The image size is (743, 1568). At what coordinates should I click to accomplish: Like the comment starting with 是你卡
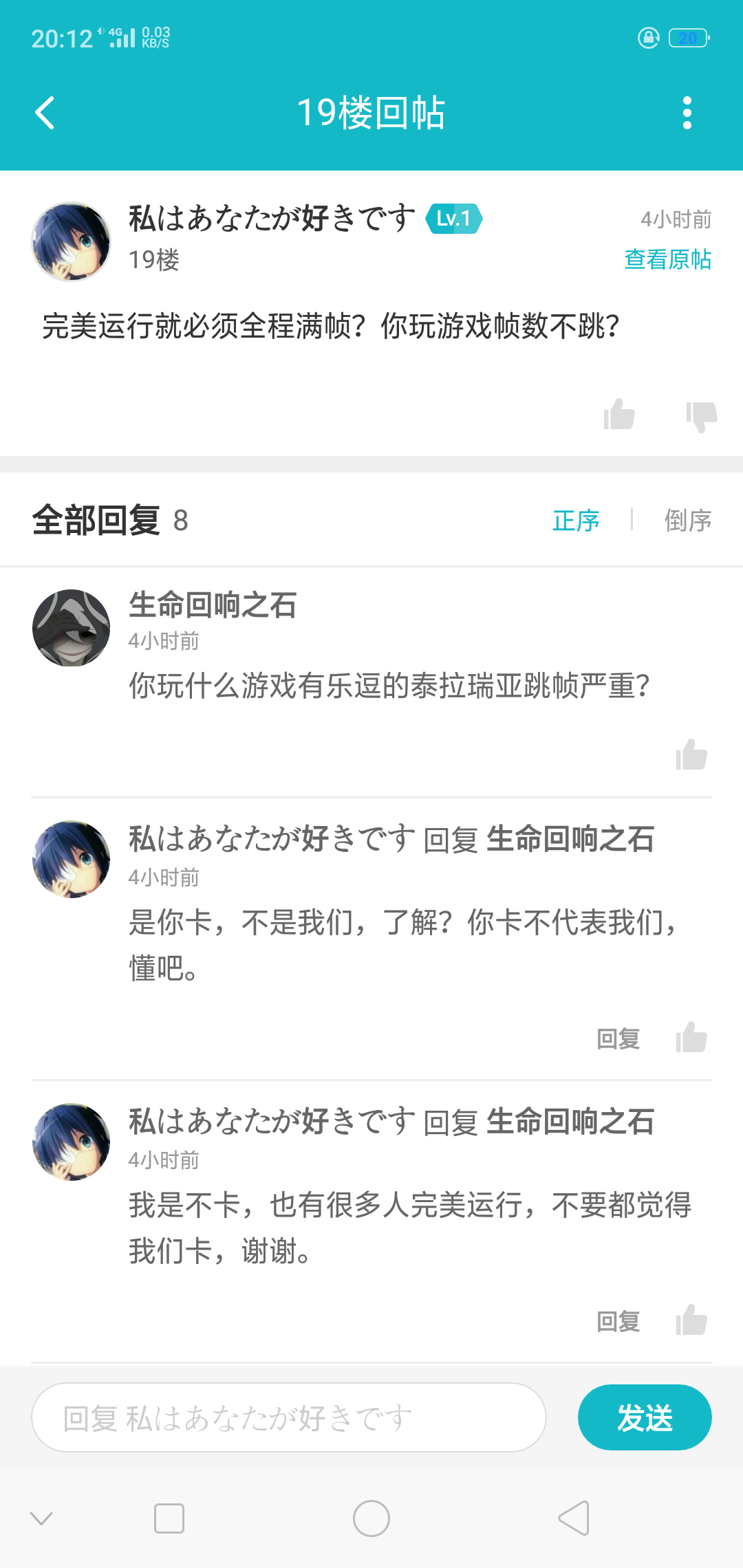(691, 1037)
